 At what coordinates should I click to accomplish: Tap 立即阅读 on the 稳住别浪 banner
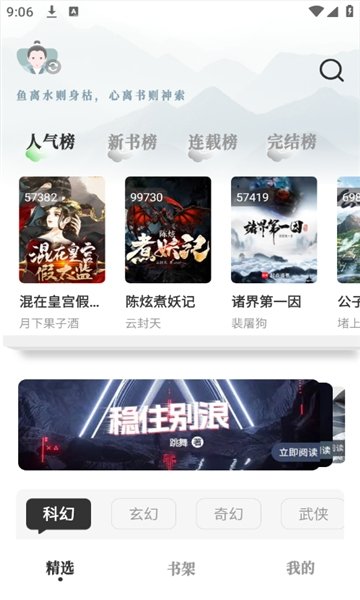click(x=298, y=452)
